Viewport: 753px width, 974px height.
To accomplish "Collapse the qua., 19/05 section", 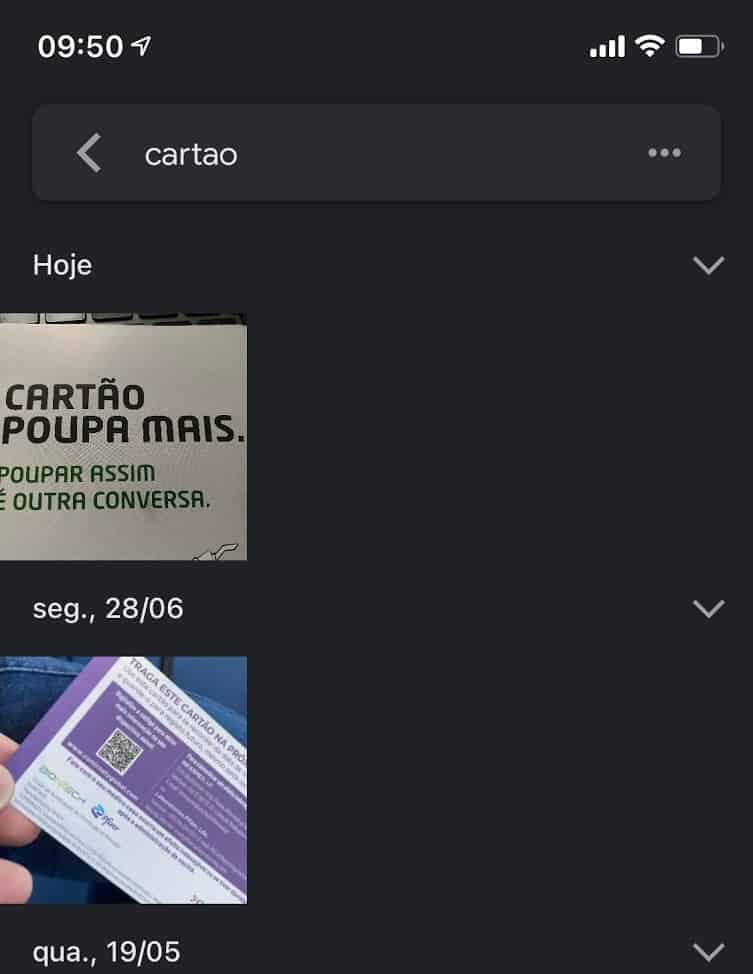I will 708,951.
